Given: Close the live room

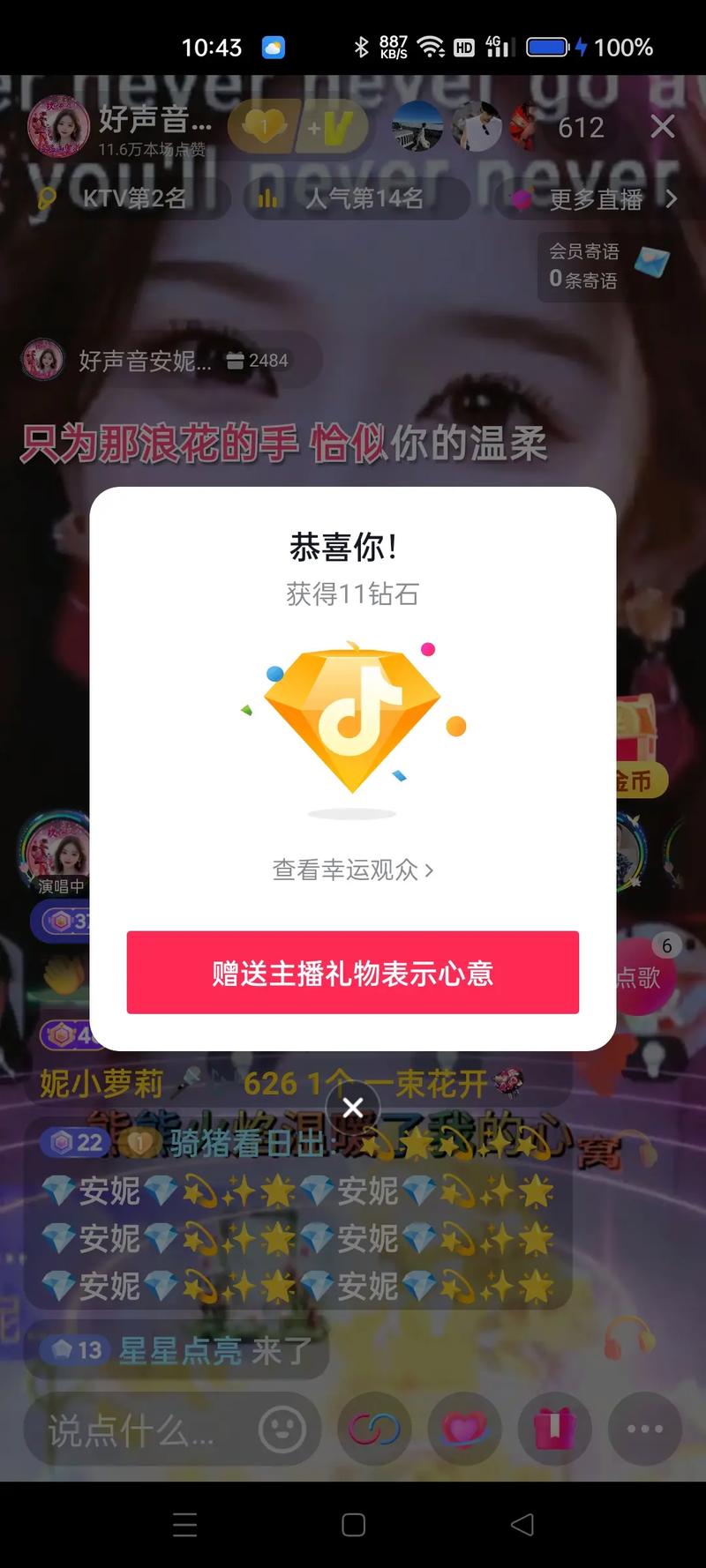Looking at the screenshot, I should pyautogui.click(x=662, y=127).
